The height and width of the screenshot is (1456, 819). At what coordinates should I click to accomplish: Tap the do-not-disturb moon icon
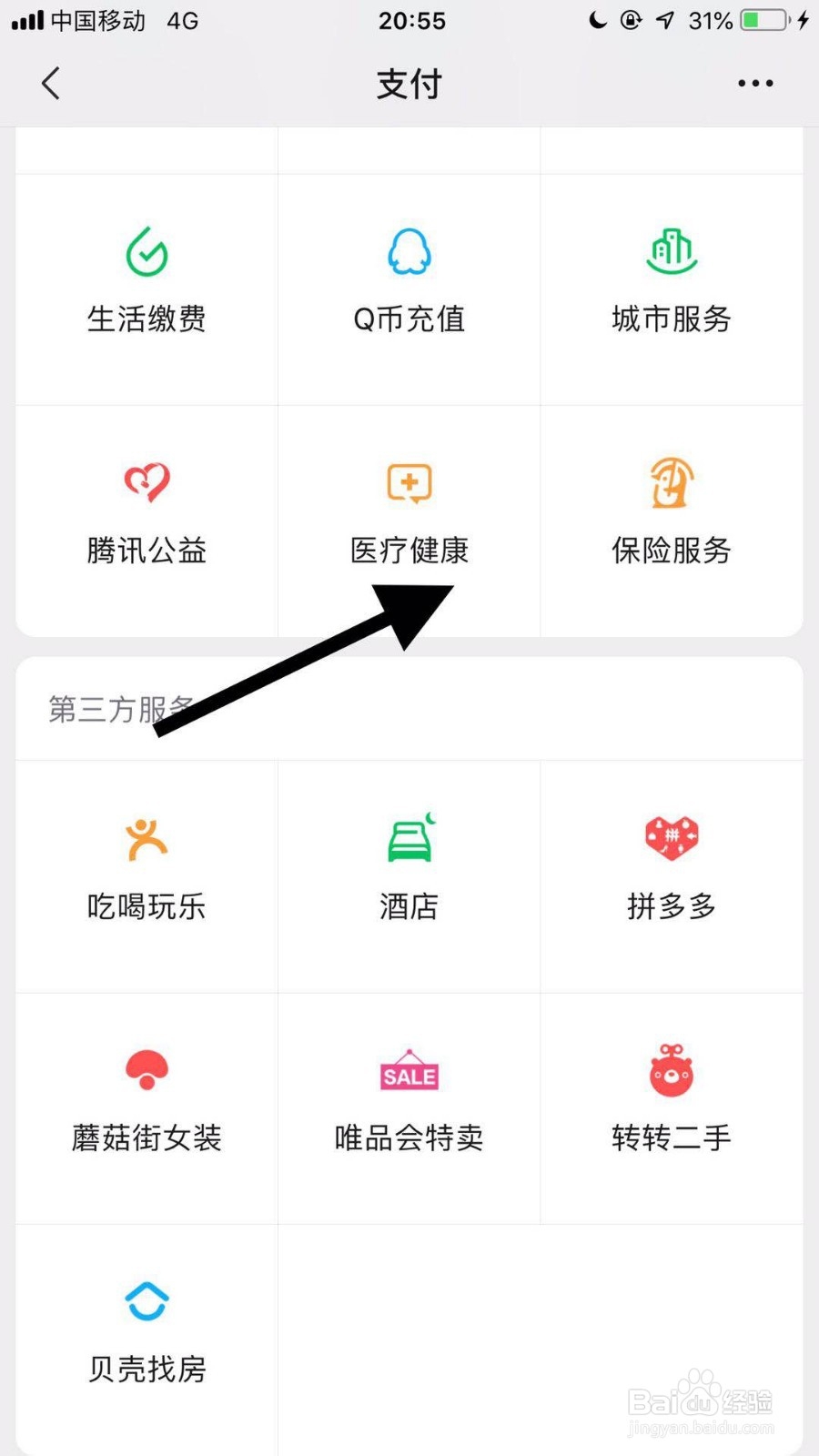point(598,20)
